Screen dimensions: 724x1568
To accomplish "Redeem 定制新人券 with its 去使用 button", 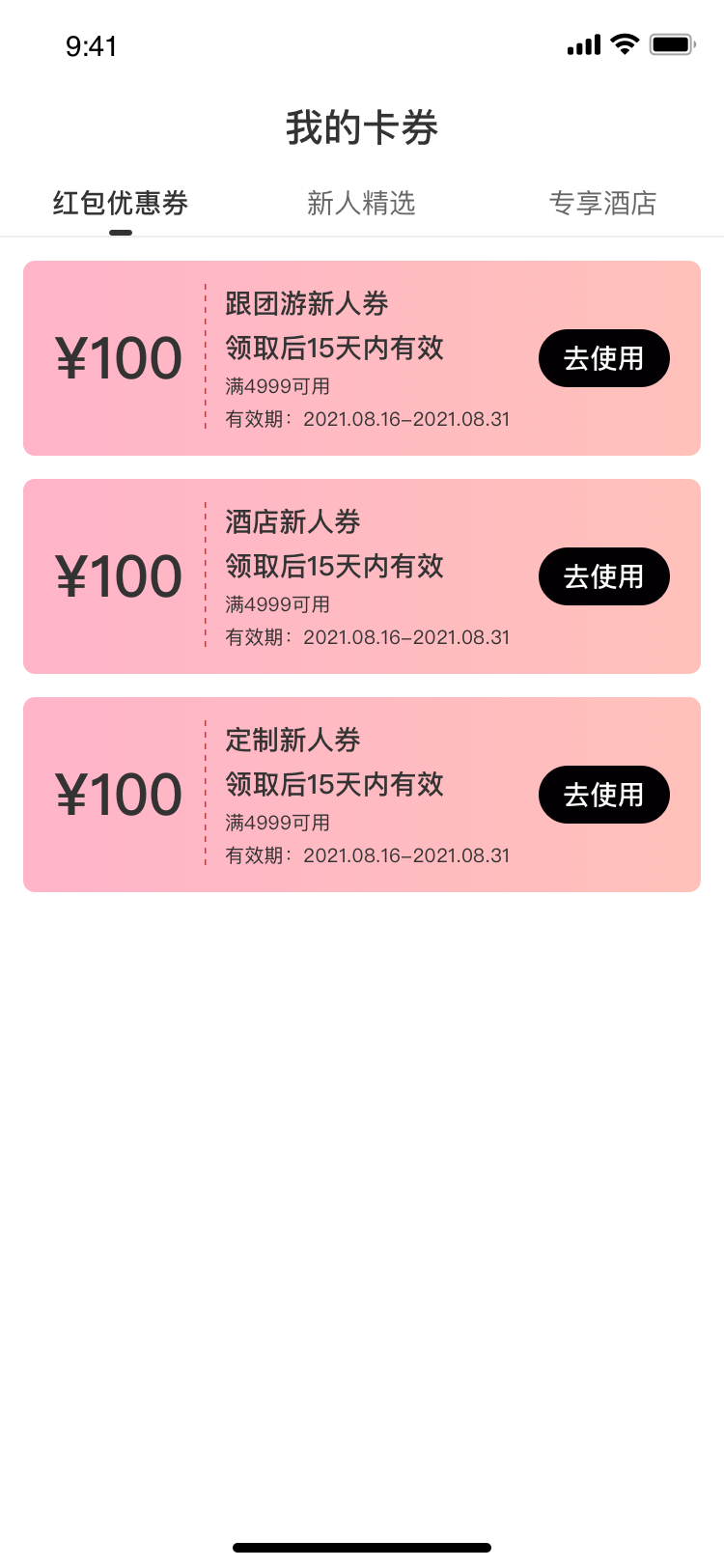I will [x=603, y=795].
